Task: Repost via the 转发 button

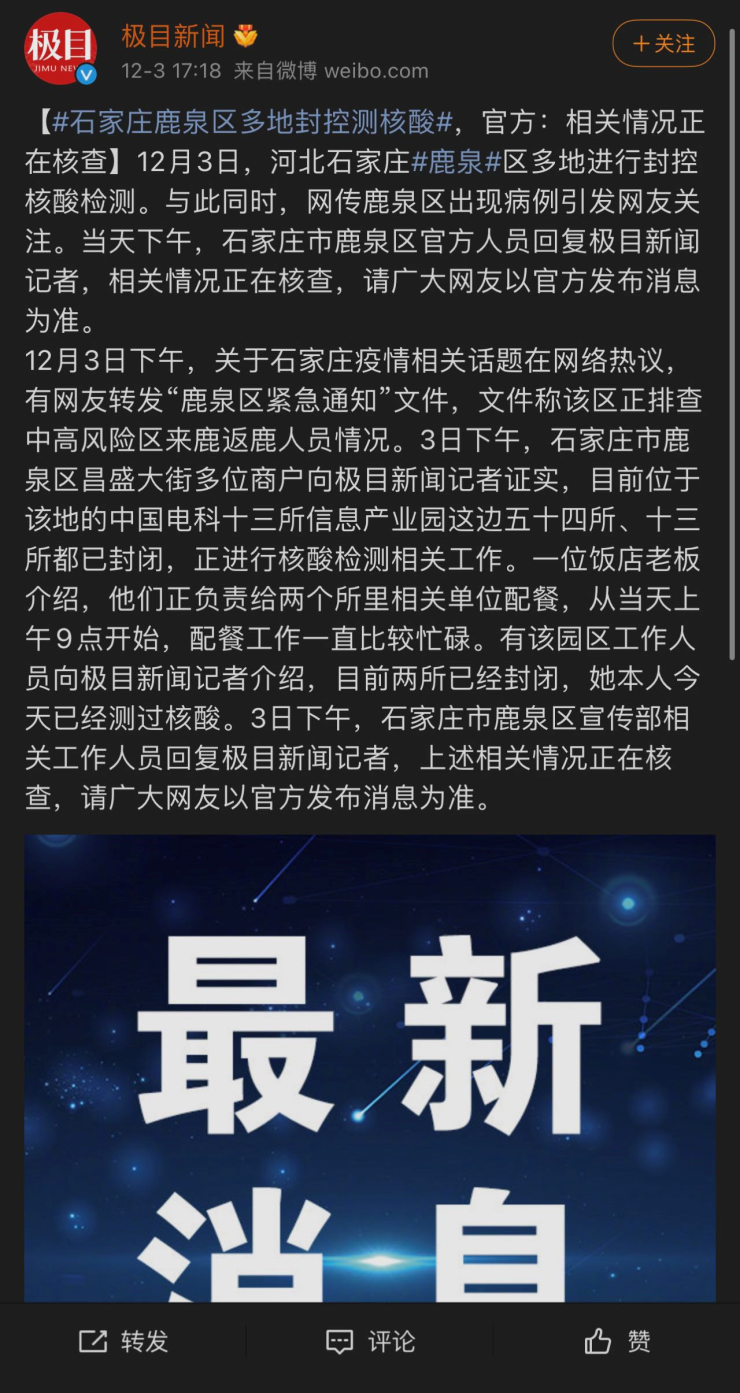Action: click(x=124, y=1341)
